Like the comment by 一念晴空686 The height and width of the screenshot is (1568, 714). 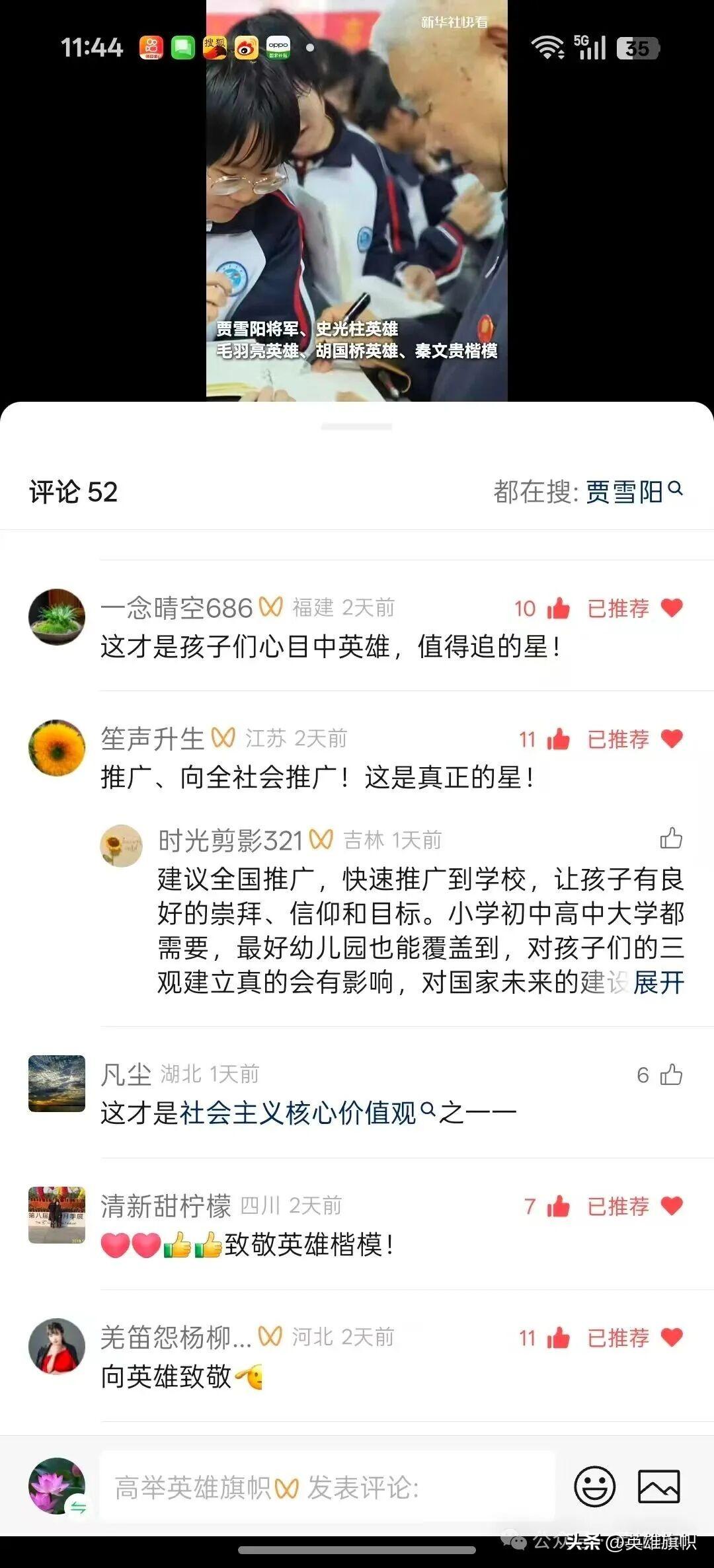(558, 608)
